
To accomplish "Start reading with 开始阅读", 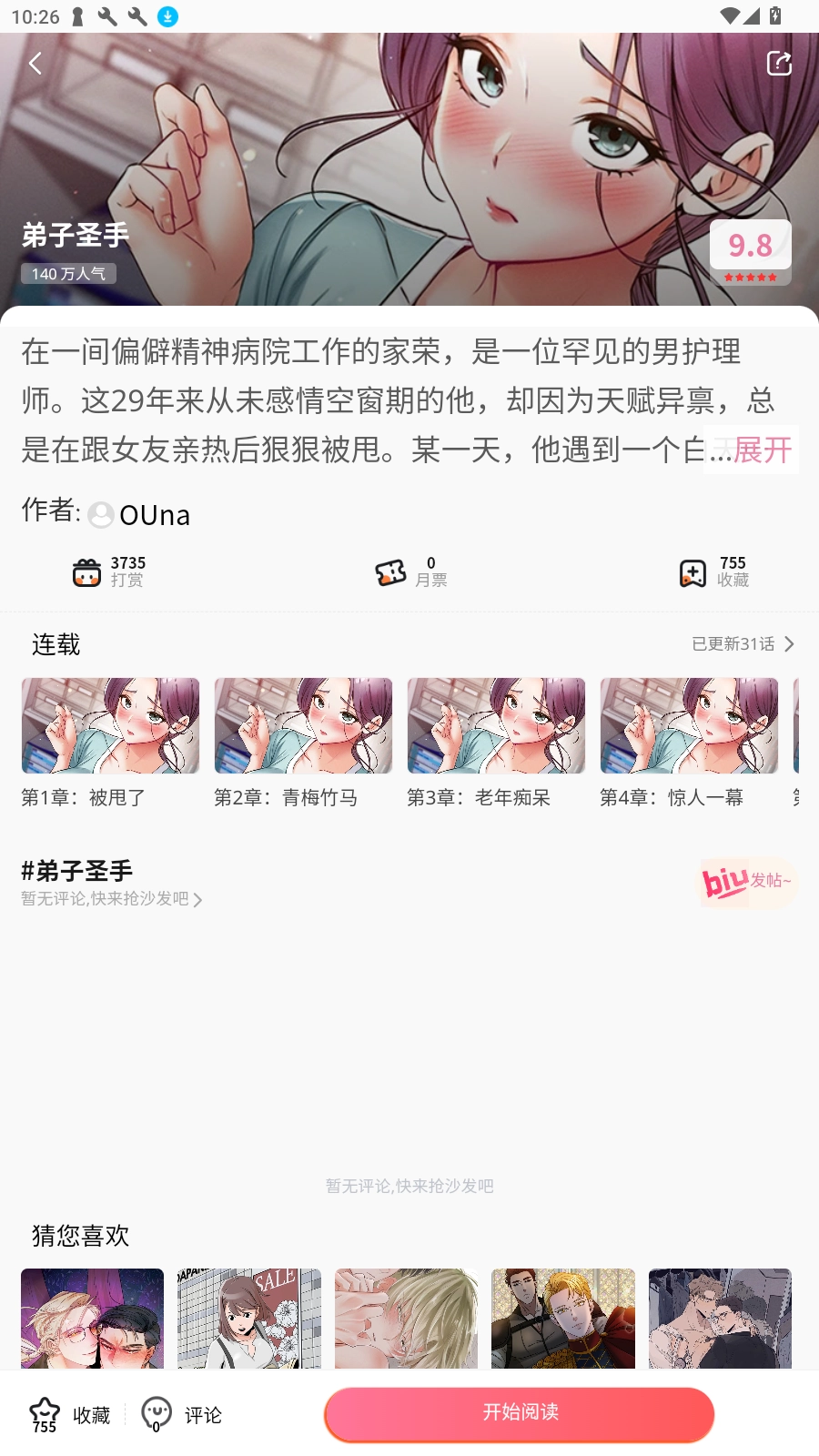I will [x=520, y=1414].
